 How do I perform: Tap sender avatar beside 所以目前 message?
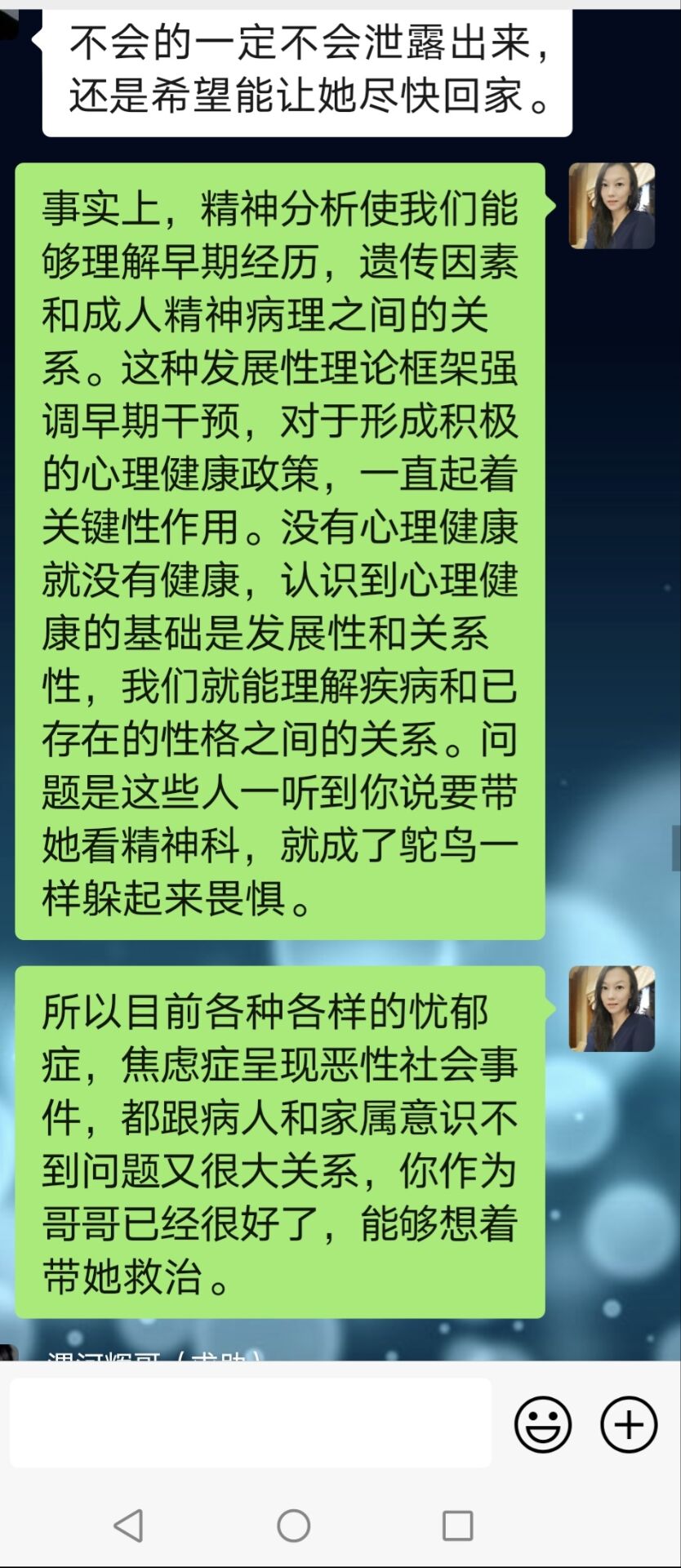(612, 1009)
